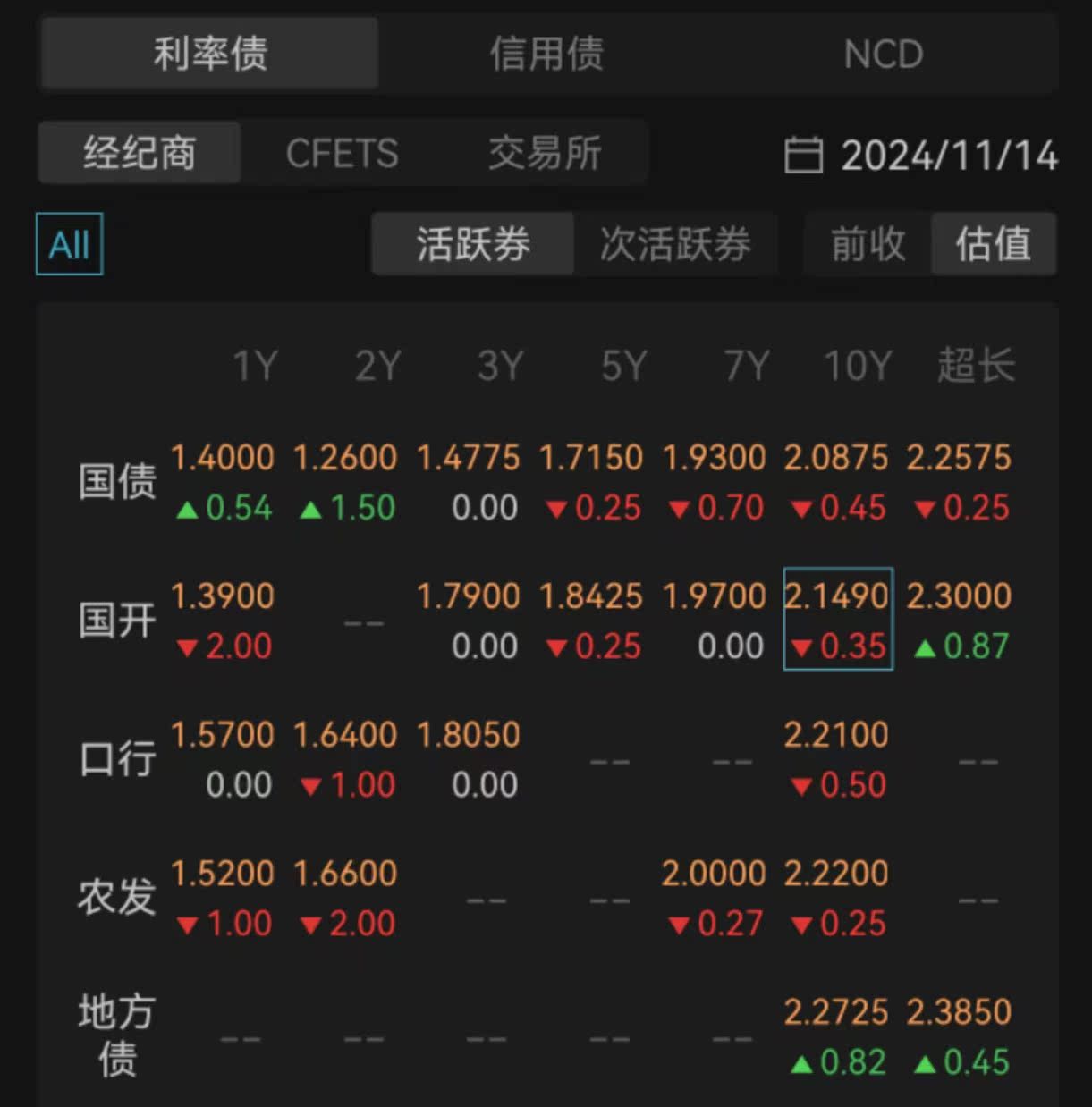This screenshot has width=1092, height=1107.
Task: Switch to the 利率债 tab
Action: point(209,54)
